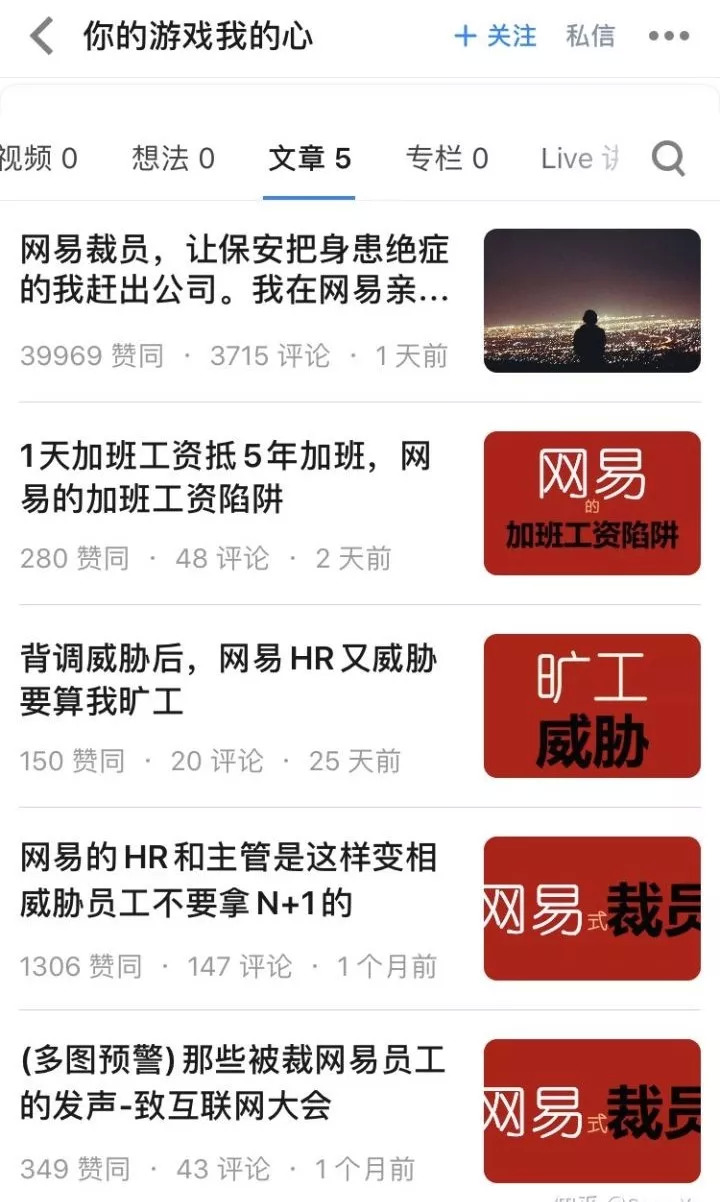
Task: Switch to the 想法 tab
Action: [173, 158]
